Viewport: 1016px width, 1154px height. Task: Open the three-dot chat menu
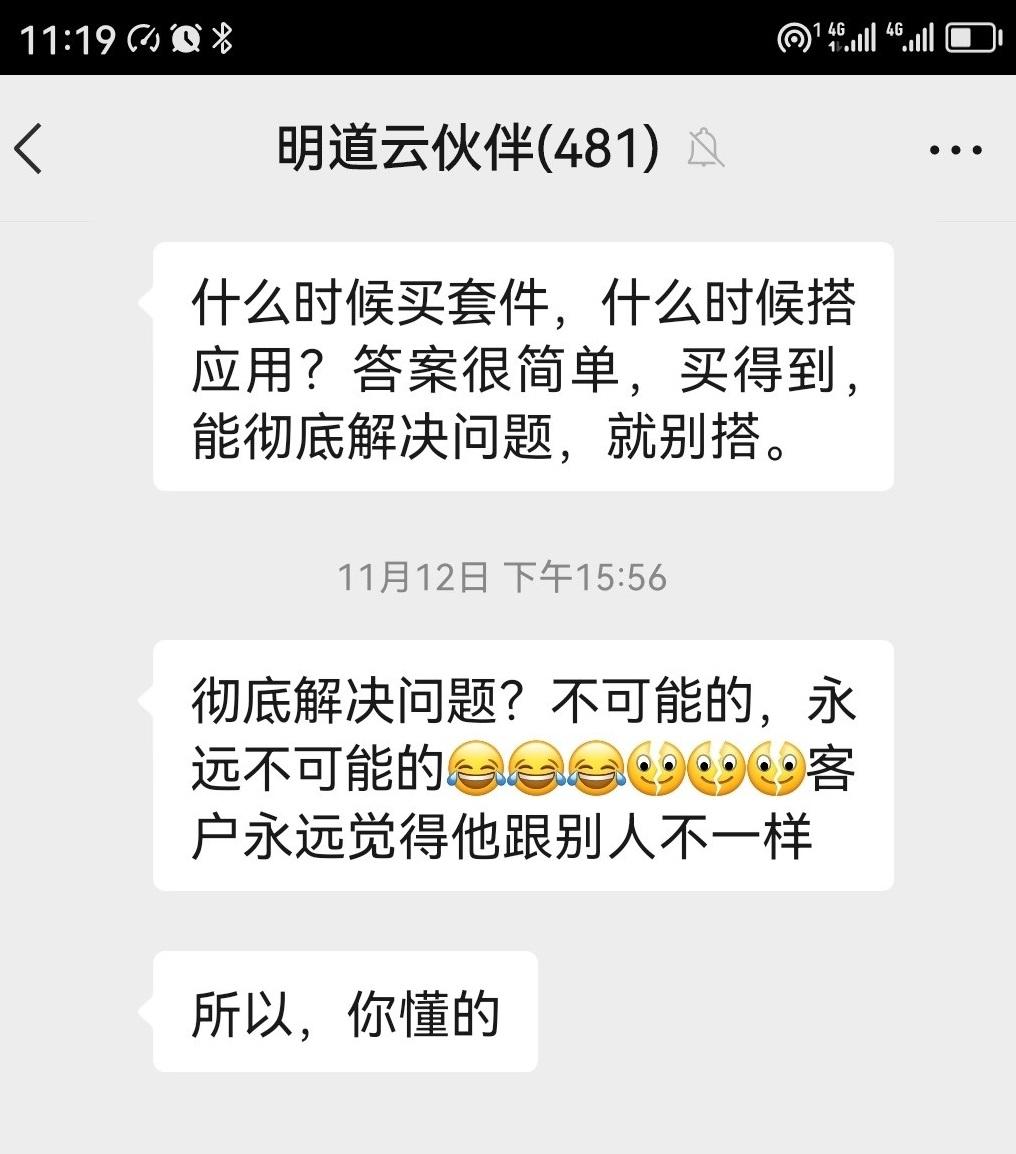[955, 150]
